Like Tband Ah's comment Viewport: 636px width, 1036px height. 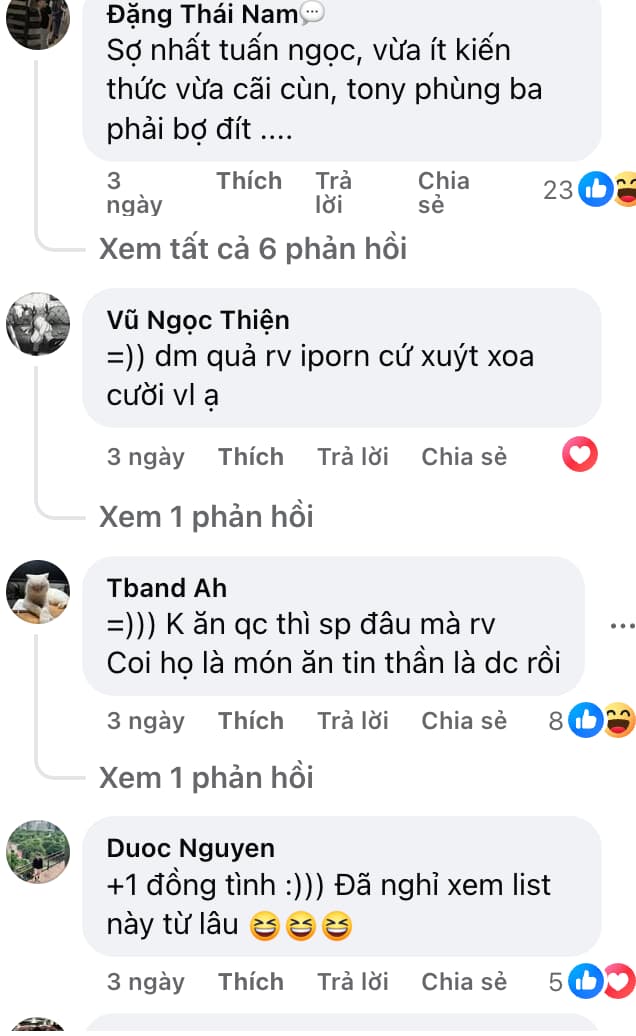[251, 721]
